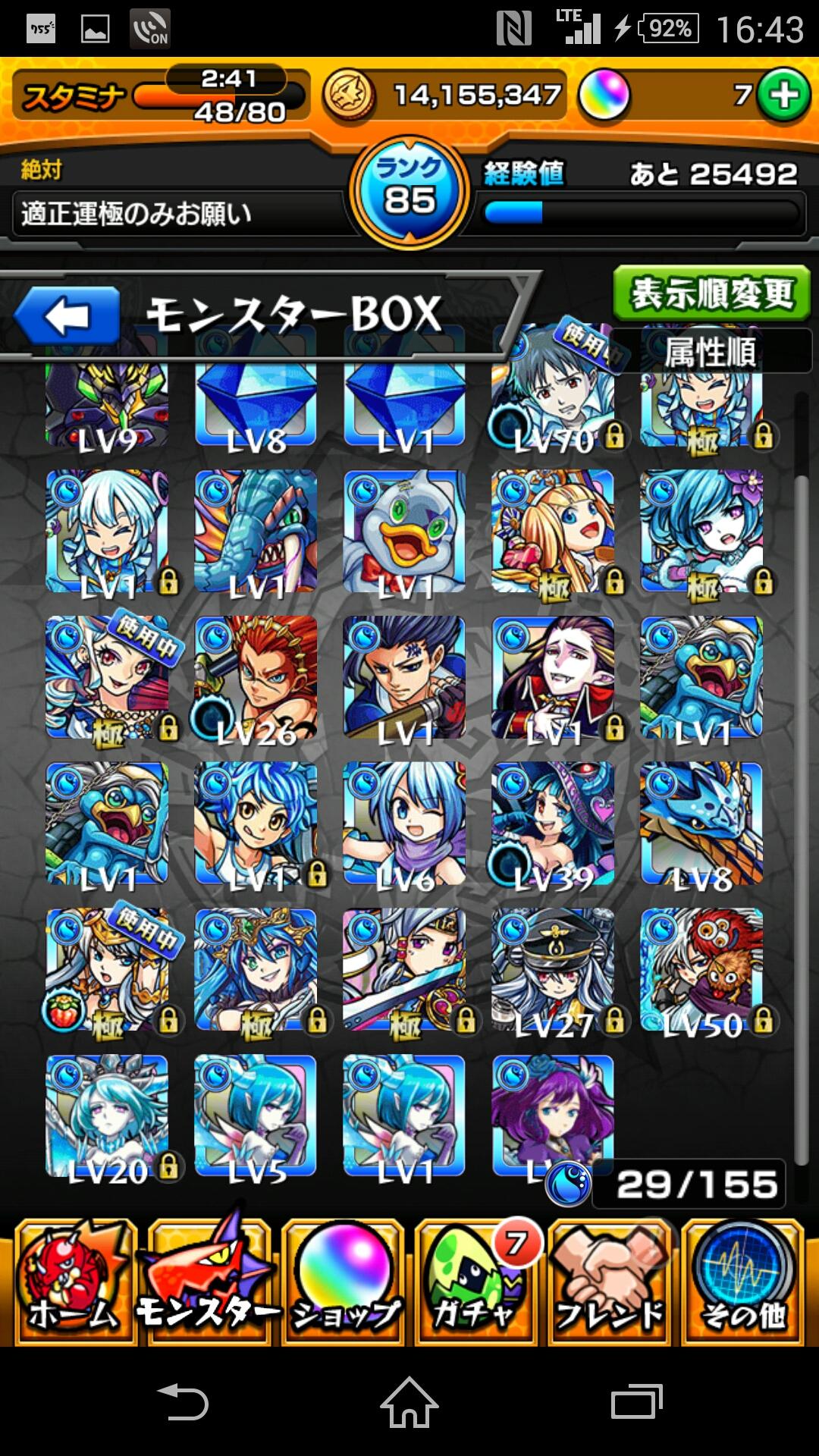Open the ガチャ tab
Viewport: 819px width, 1456px height.
click(x=476, y=1283)
